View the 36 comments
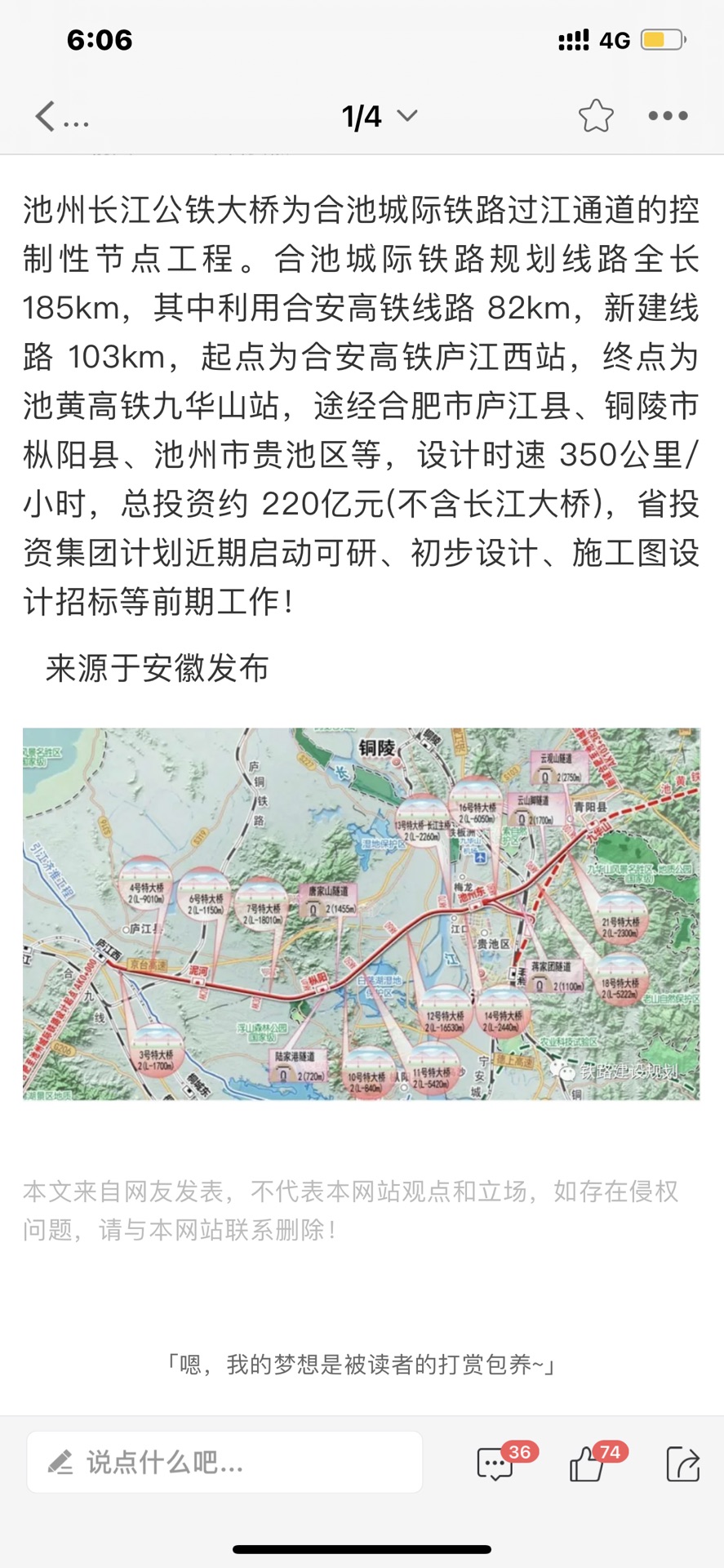 pyautogui.click(x=496, y=1463)
